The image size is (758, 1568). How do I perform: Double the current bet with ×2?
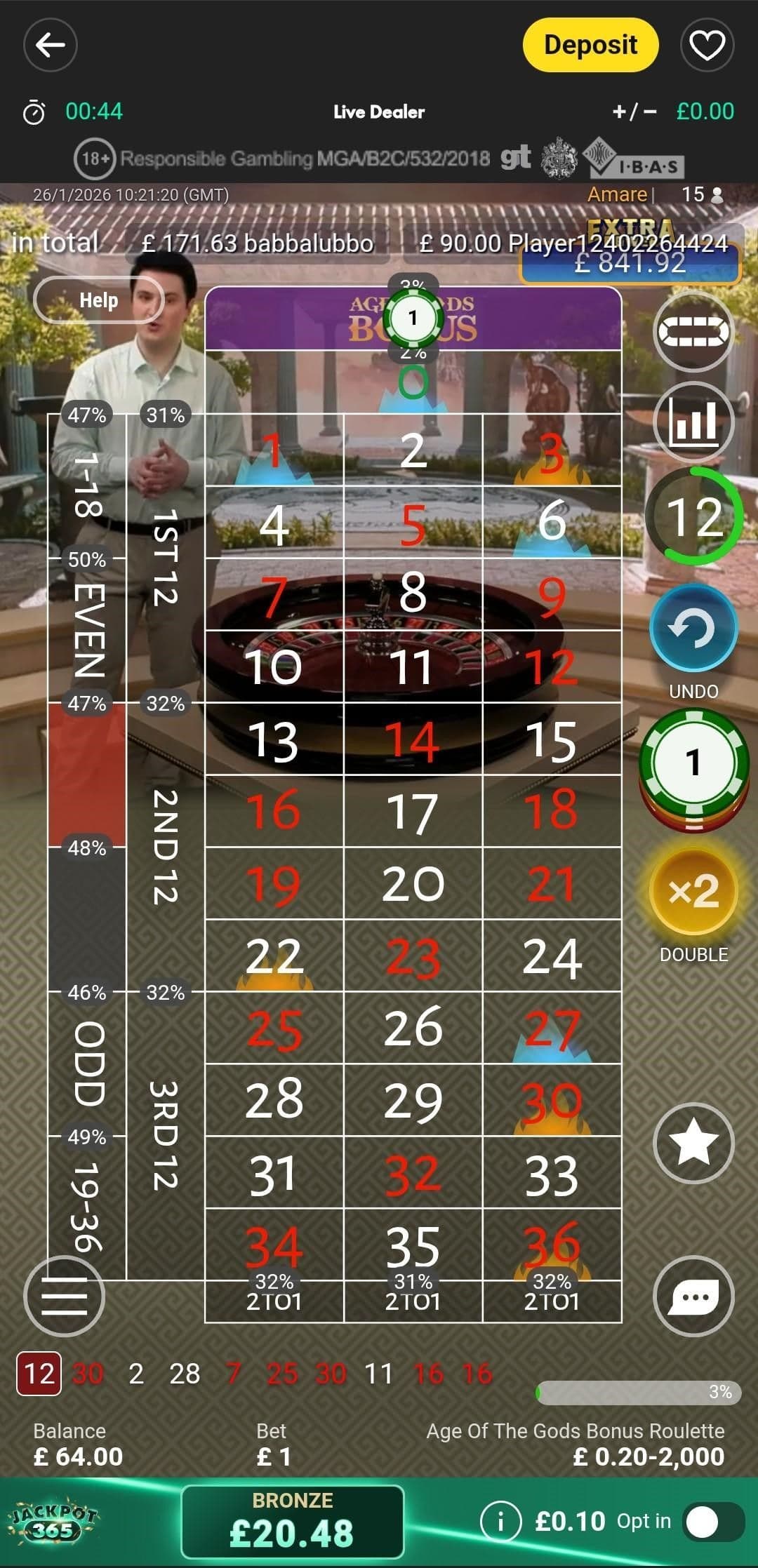point(693,892)
